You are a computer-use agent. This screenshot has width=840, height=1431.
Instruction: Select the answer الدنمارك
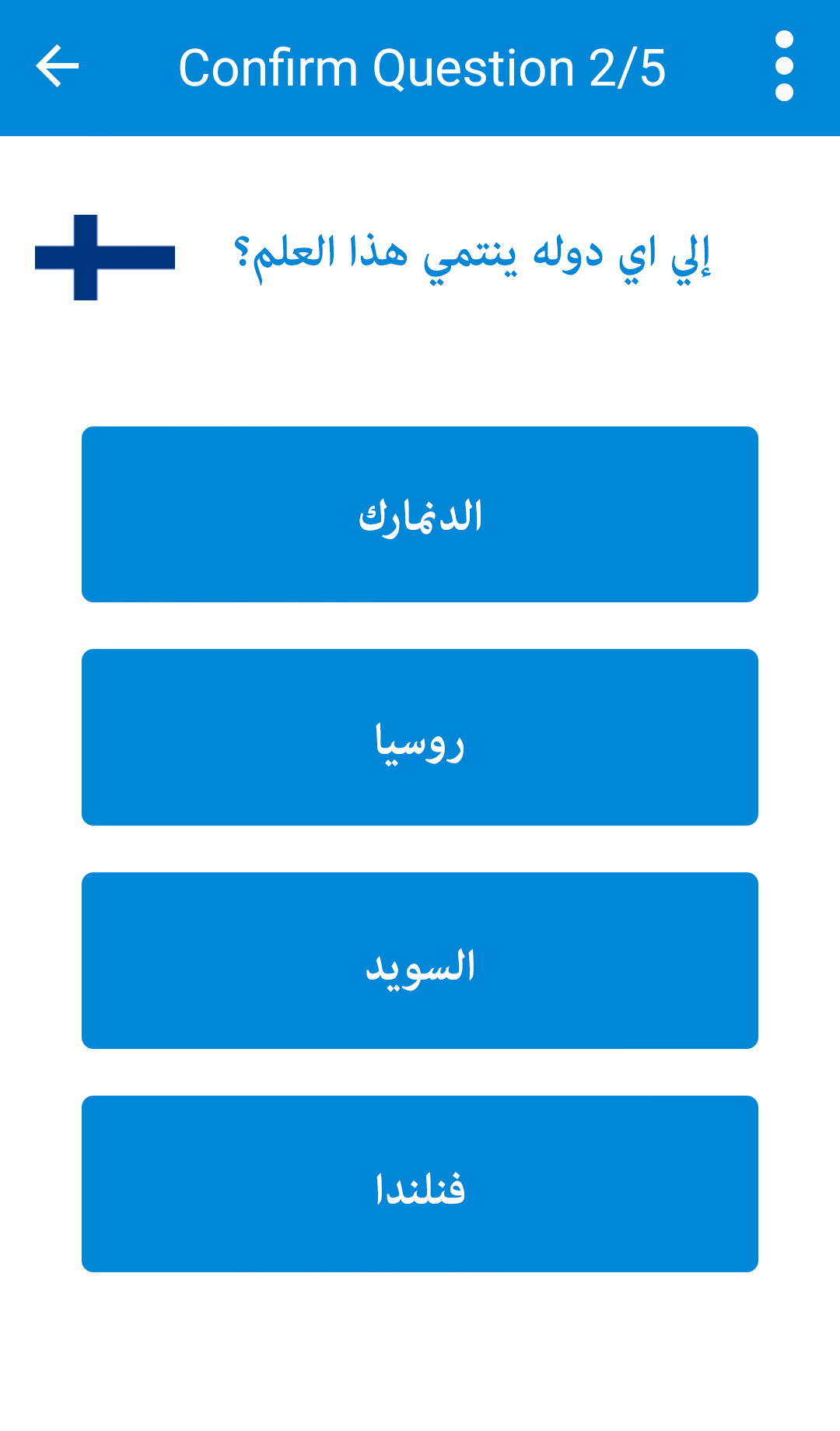pos(420,514)
